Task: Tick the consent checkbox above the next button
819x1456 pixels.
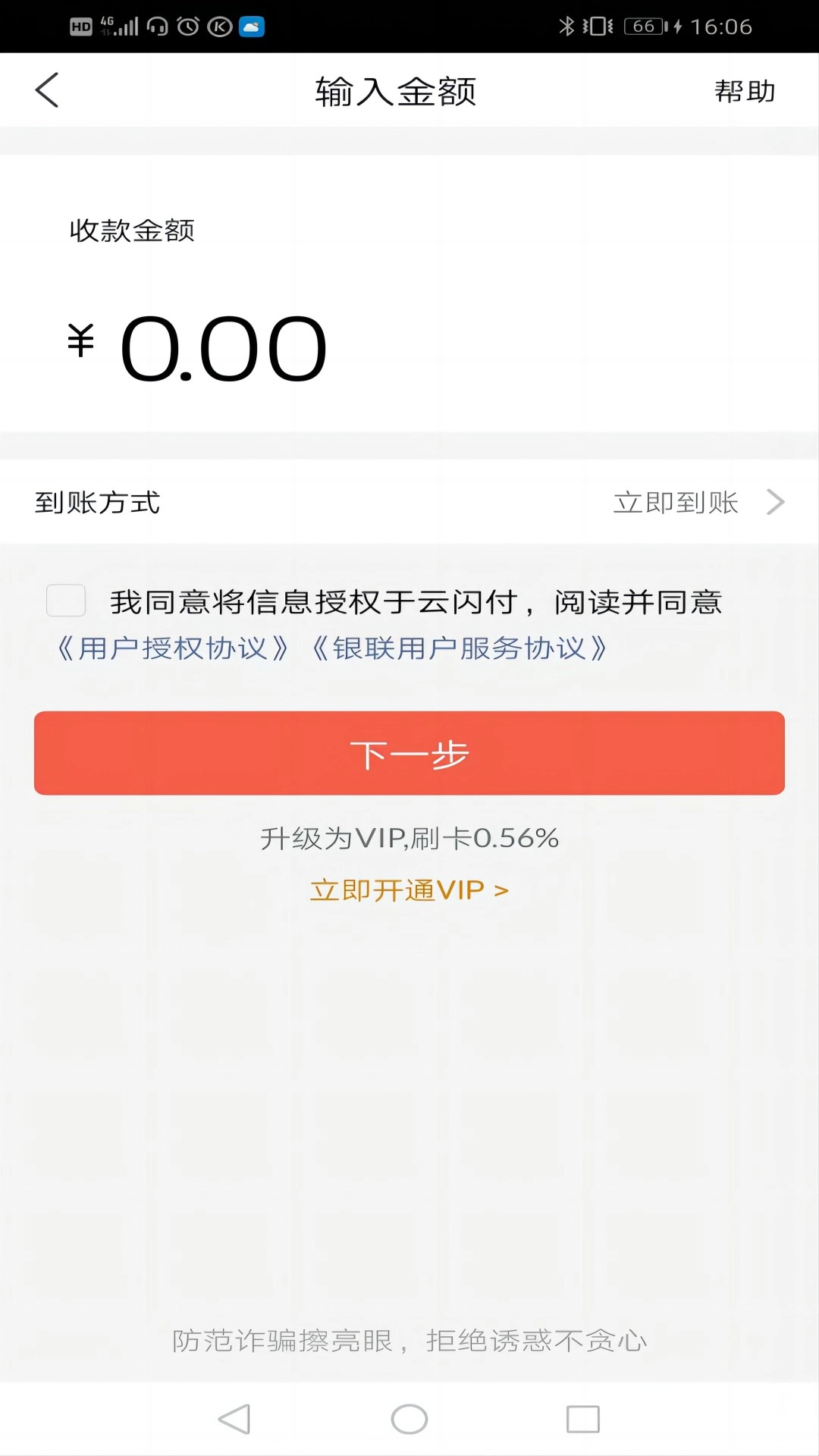Action: tap(65, 601)
